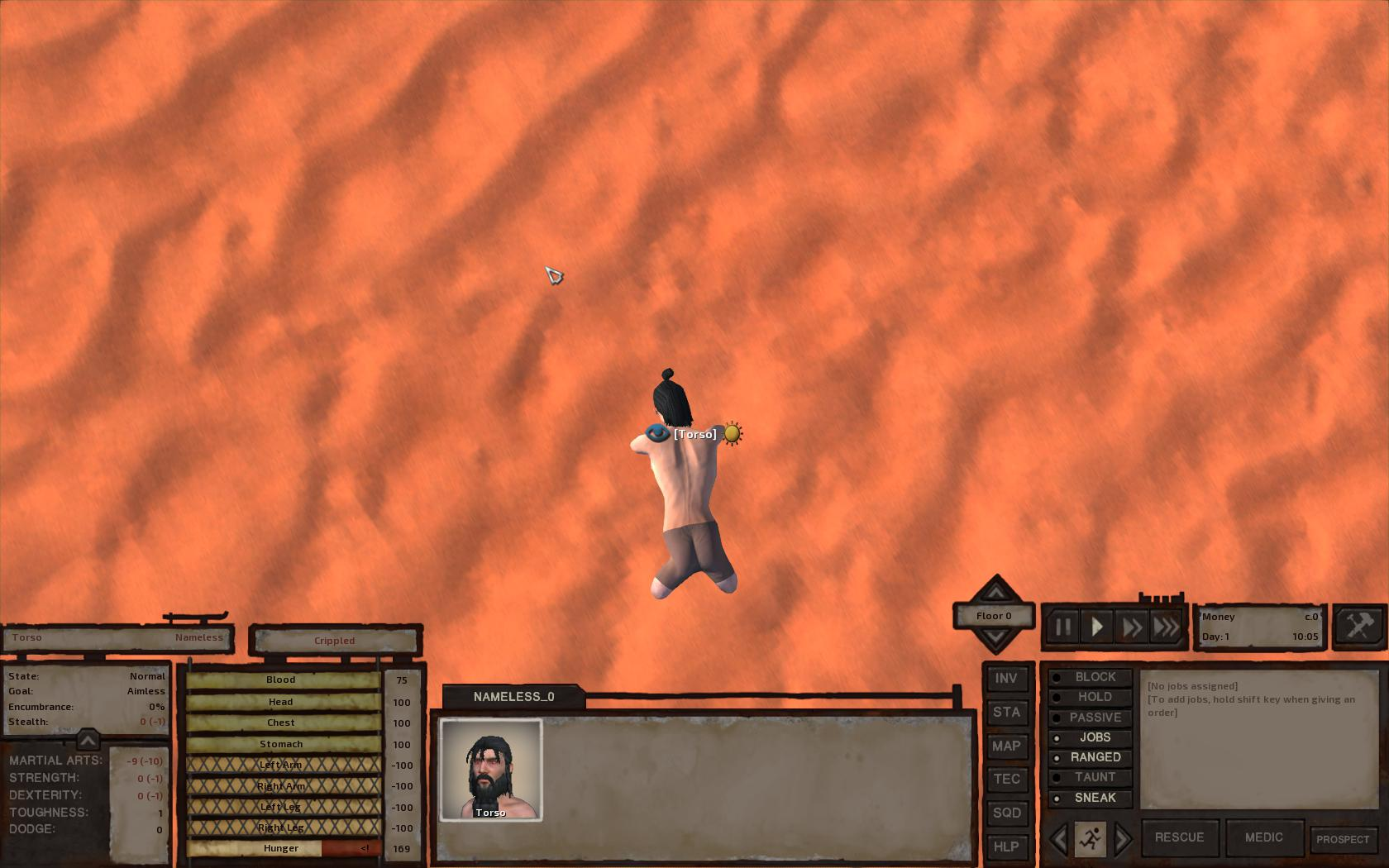Pause the game
This screenshot has height=868, width=1389.
click(x=1062, y=627)
